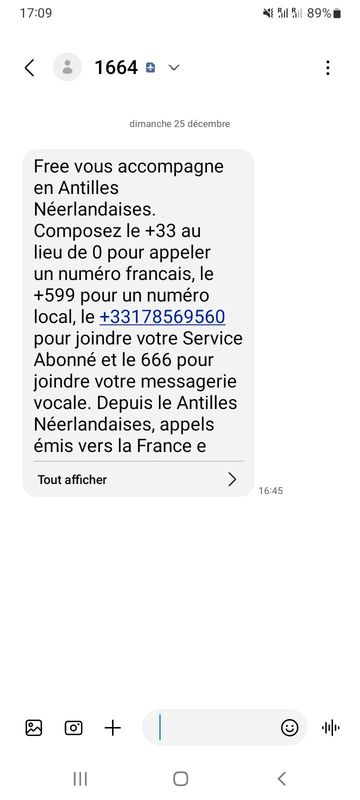Viewport: 360px width, 800px height.
Task: Call the linked number +33178569560
Action: click(162, 317)
